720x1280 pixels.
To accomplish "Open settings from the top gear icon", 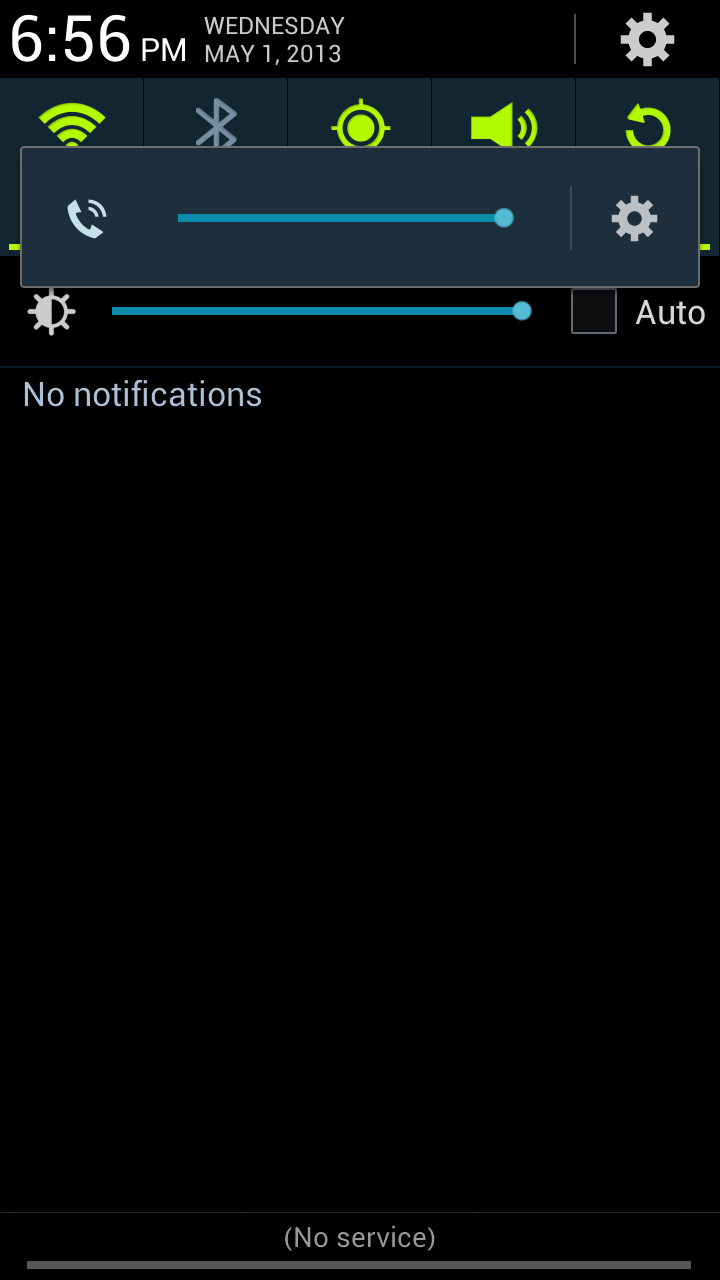I will [647, 39].
